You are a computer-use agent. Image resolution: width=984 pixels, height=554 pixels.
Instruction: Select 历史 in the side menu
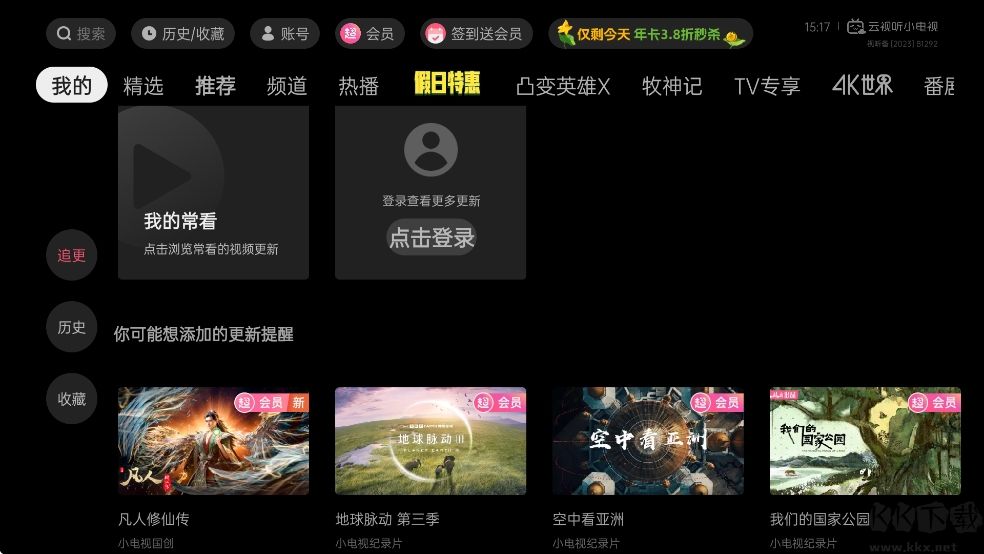tap(72, 327)
